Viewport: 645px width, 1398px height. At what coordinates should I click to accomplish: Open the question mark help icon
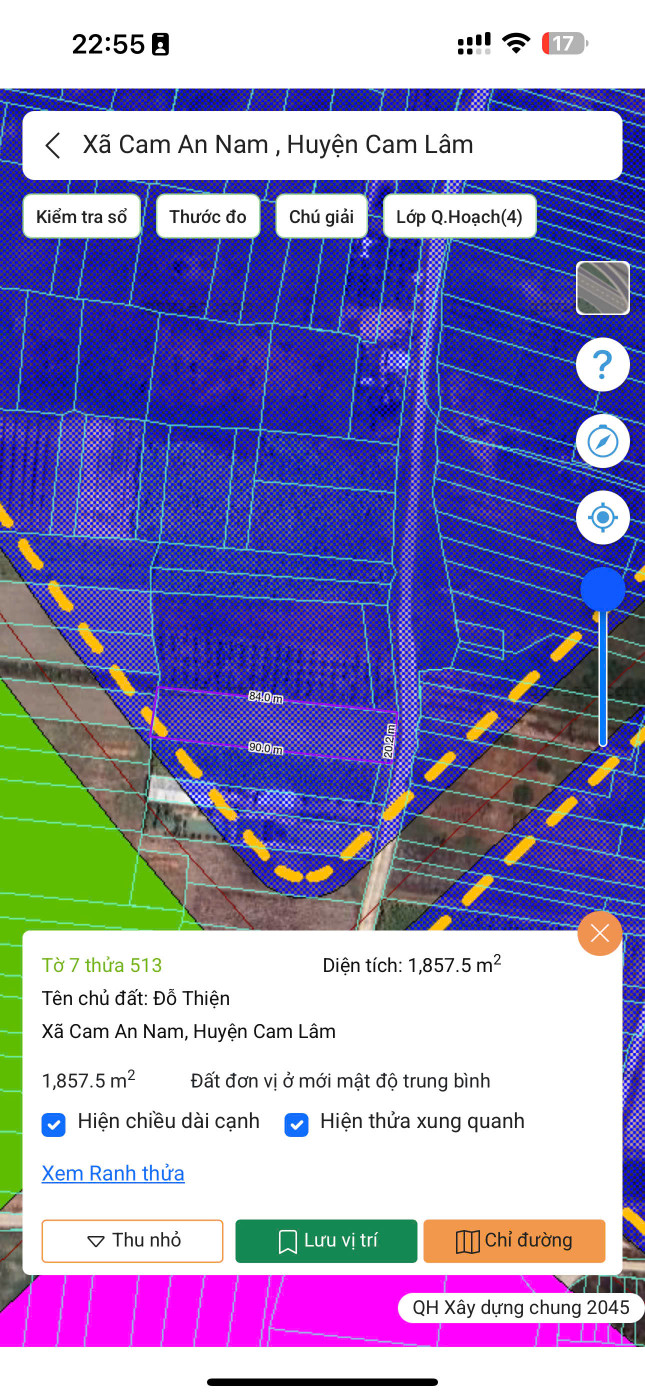point(603,365)
